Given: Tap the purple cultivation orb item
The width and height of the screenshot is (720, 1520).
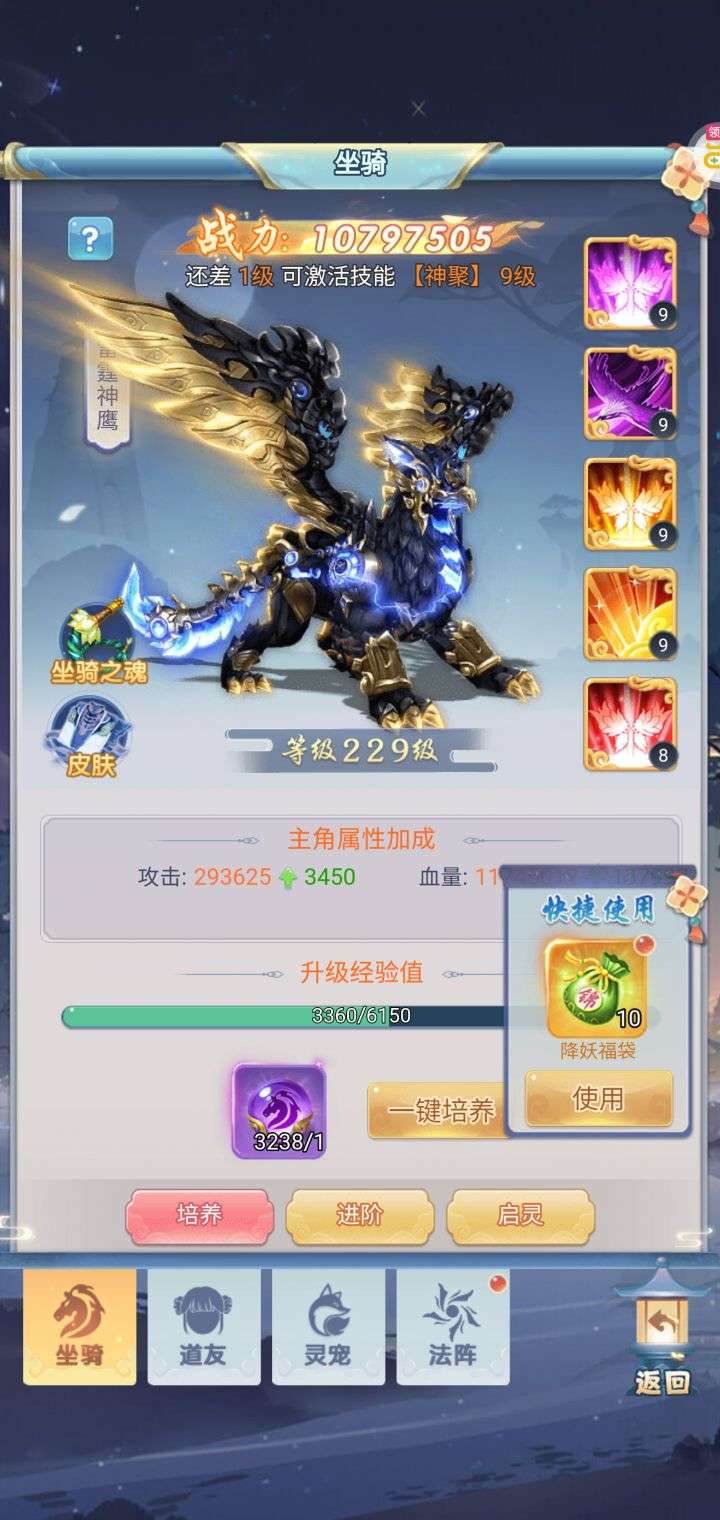Looking at the screenshot, I should [x=279, y=1108].
